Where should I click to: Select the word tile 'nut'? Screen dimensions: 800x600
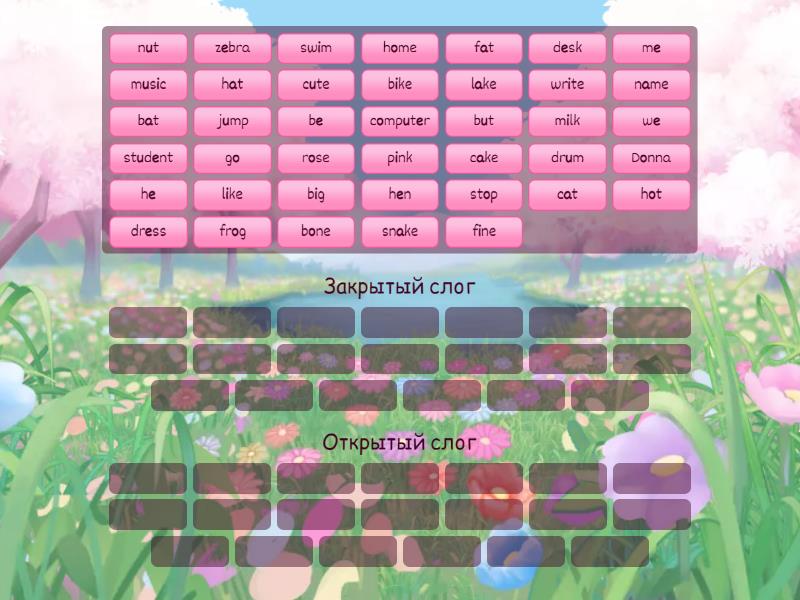click(148, 48)
